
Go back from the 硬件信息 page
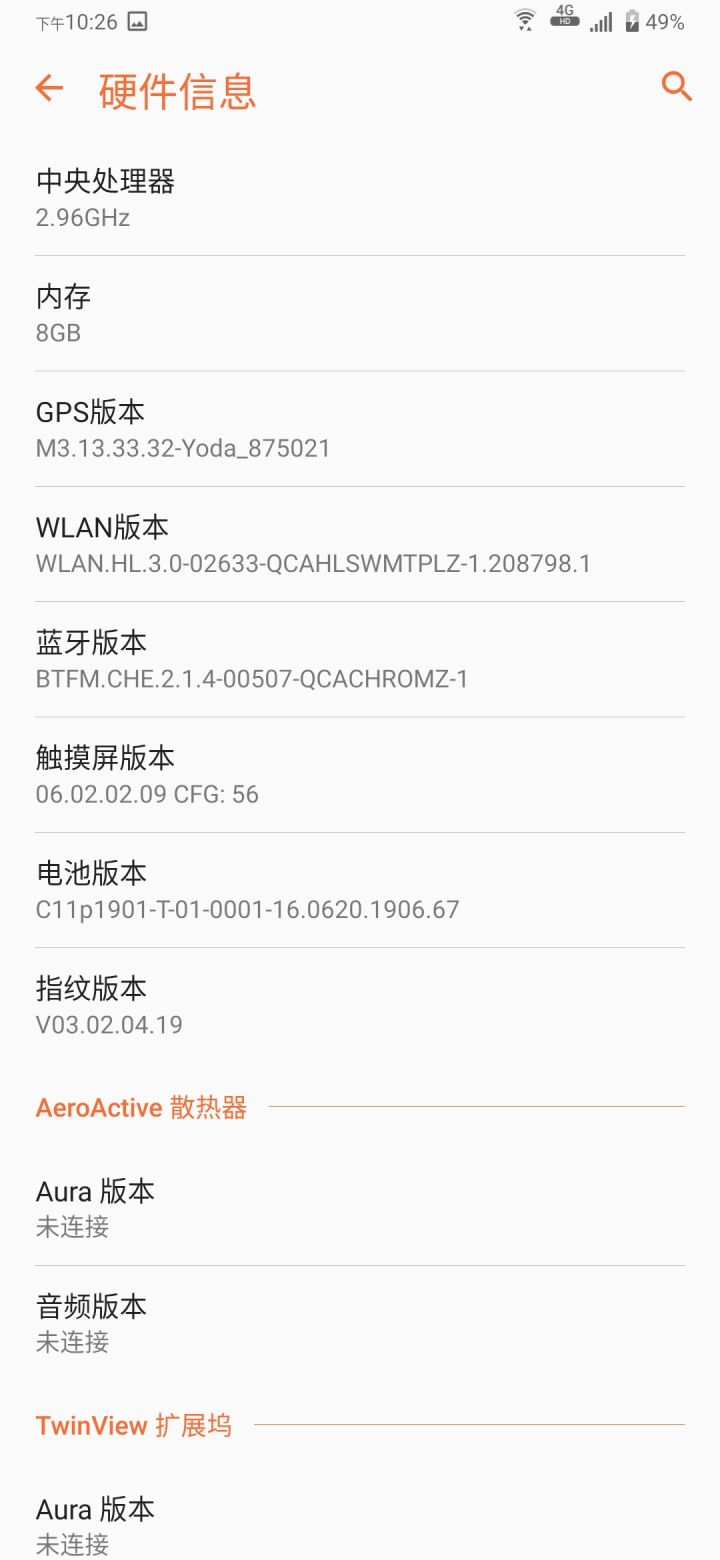49,88
